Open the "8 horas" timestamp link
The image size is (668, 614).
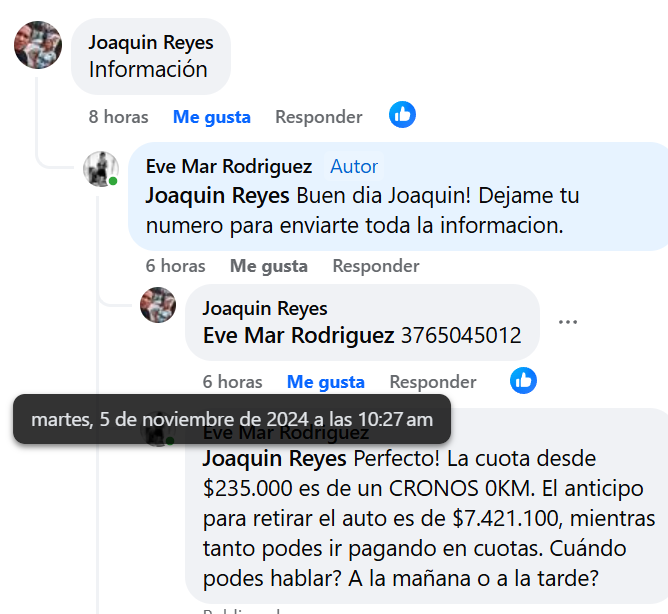118,117
